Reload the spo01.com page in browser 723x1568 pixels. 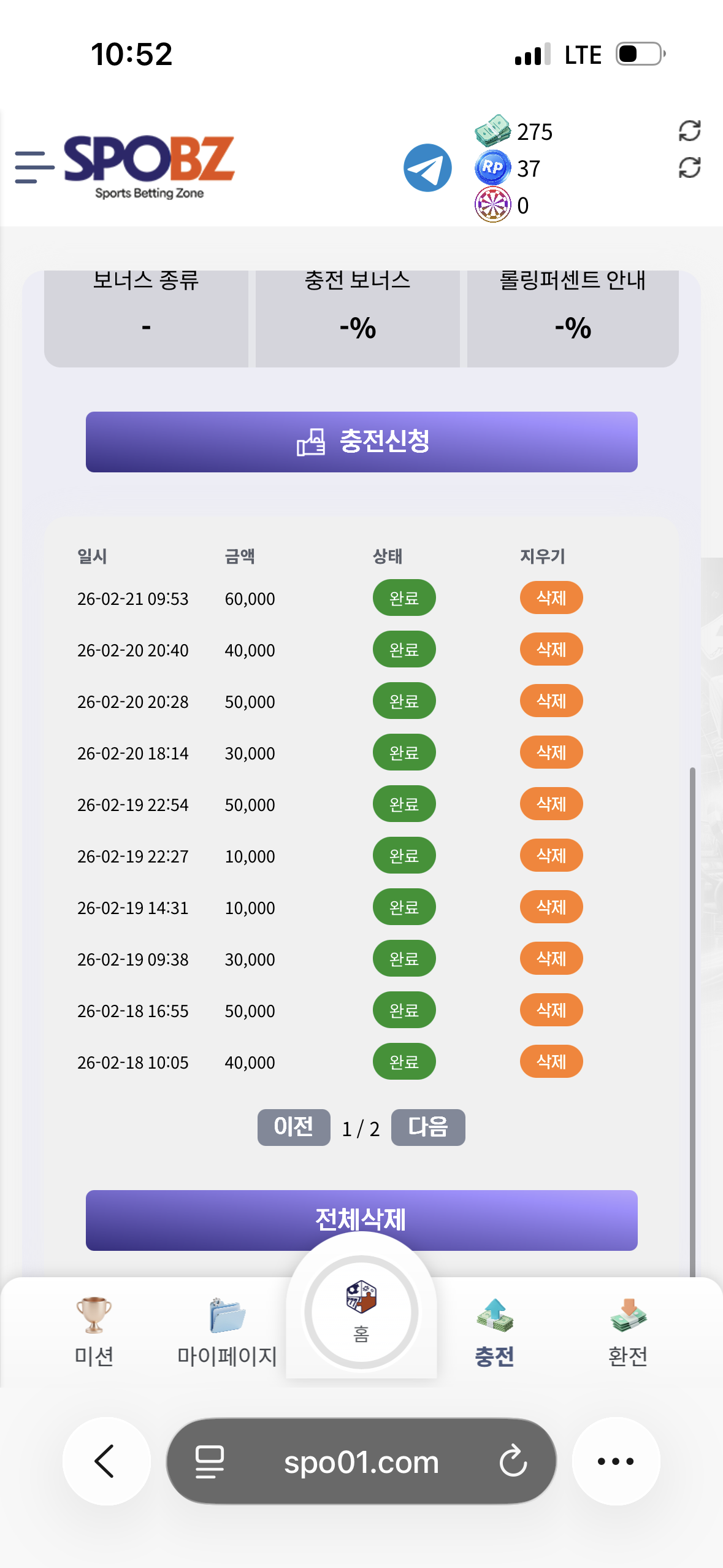(513, 1461)
